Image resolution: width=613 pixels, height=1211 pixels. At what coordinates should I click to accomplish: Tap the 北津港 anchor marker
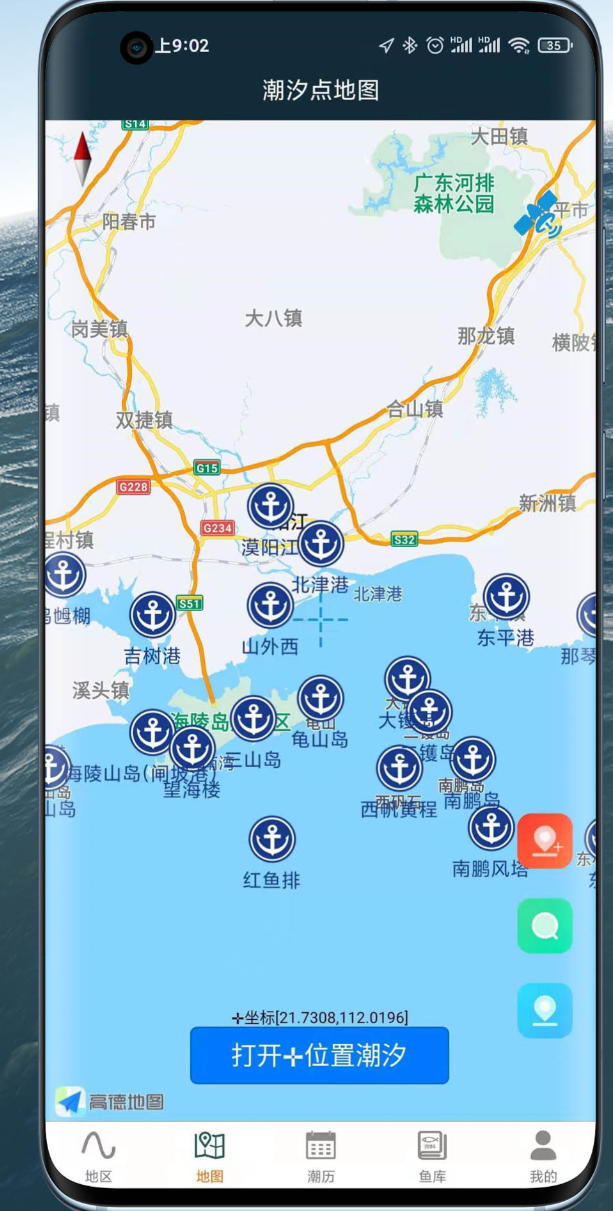point(321,544)
